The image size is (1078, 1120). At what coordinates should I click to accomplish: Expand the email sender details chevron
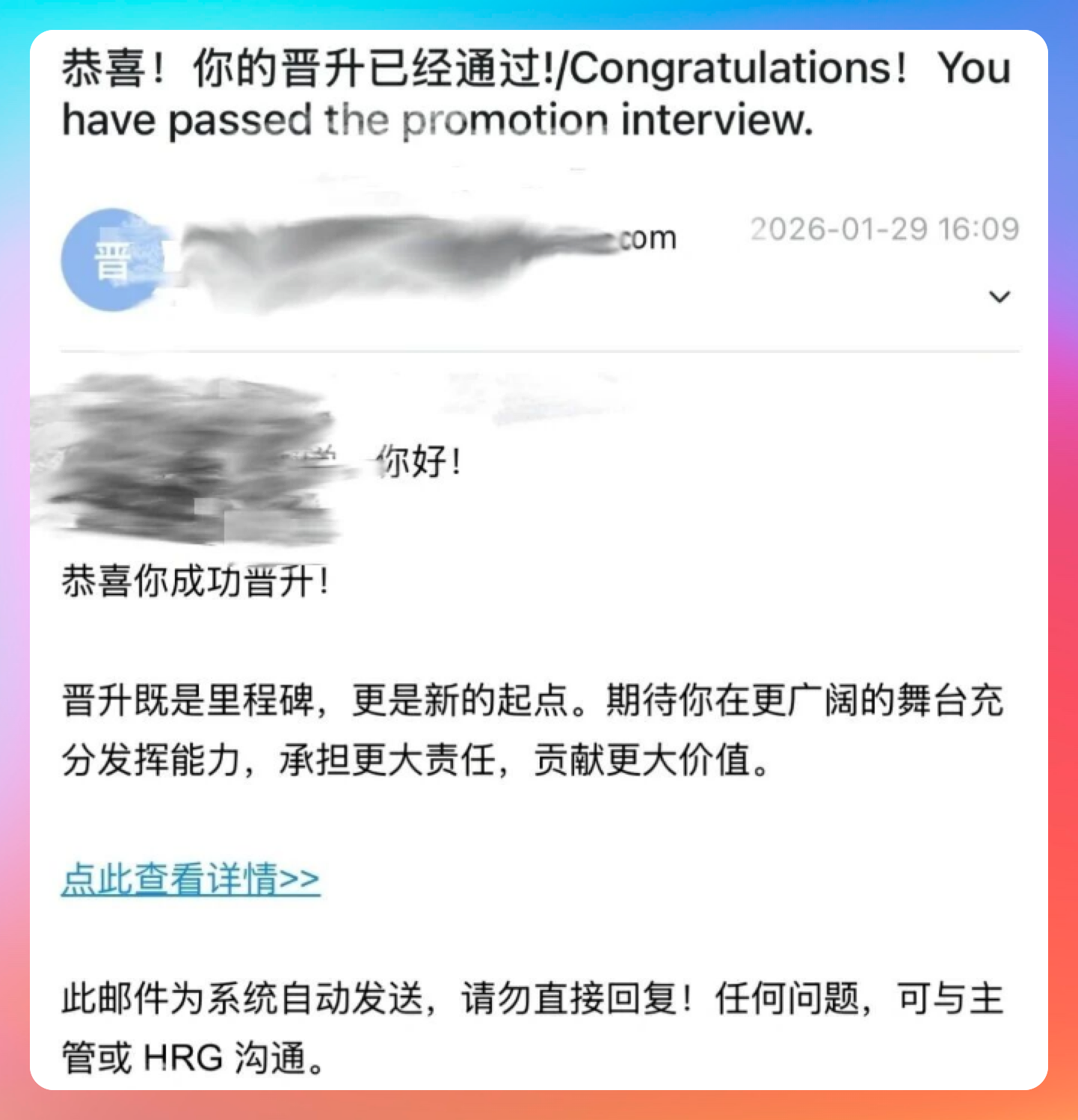(x=1000, y=297)
